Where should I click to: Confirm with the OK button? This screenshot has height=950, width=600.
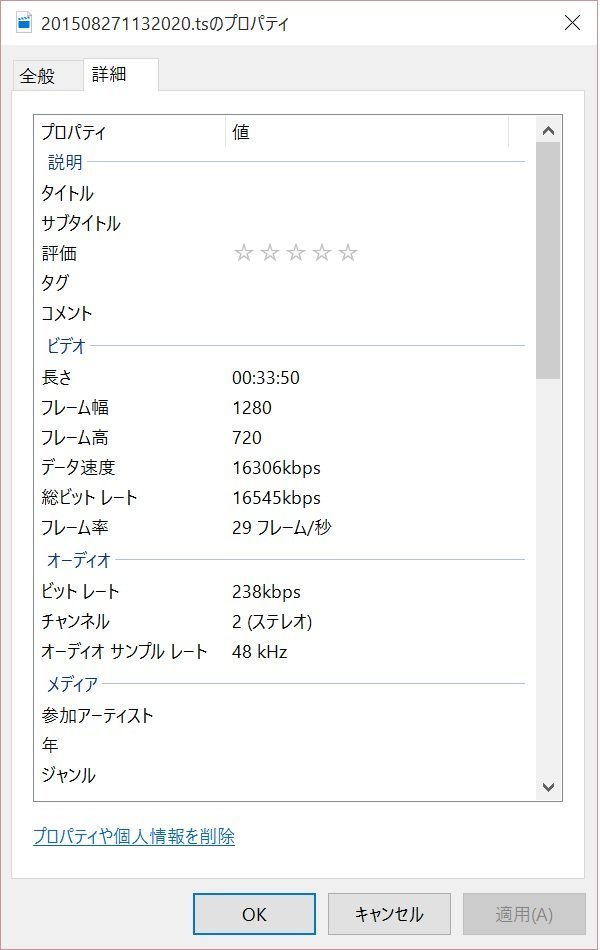pyautogui.click(x=254, y=914)
